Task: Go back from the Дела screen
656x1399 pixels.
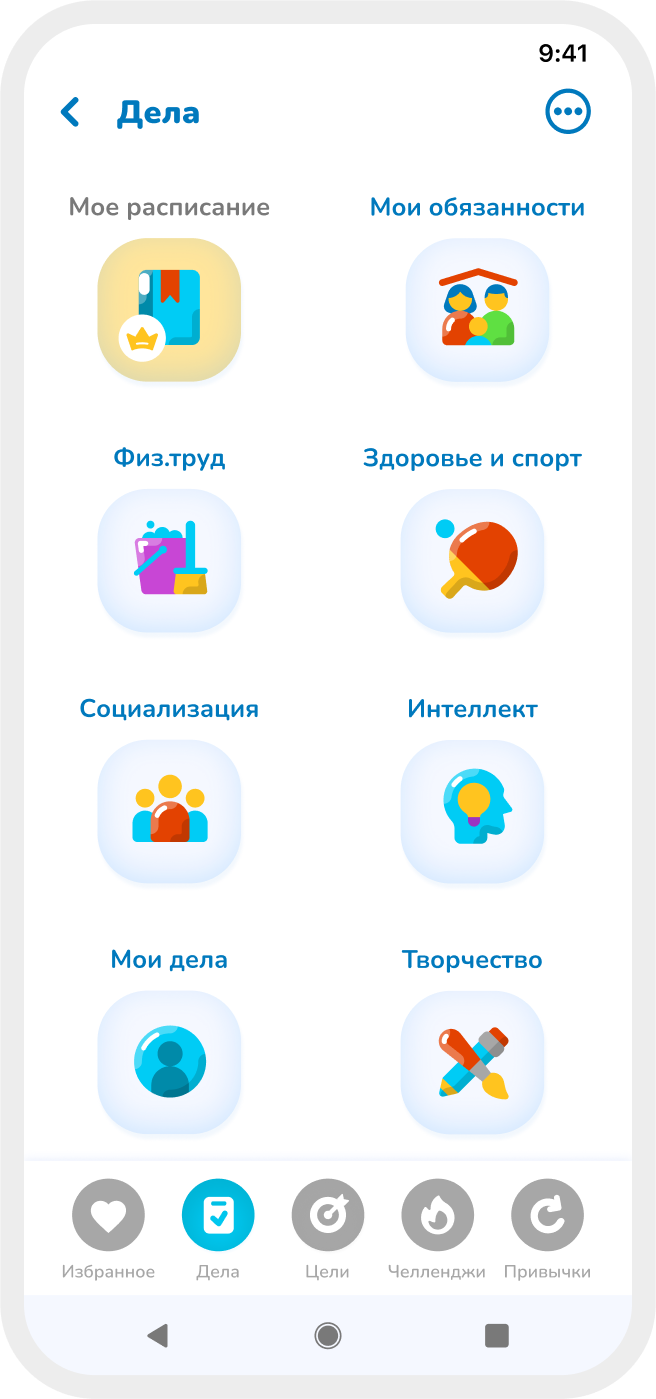Action: click(70, 112)
